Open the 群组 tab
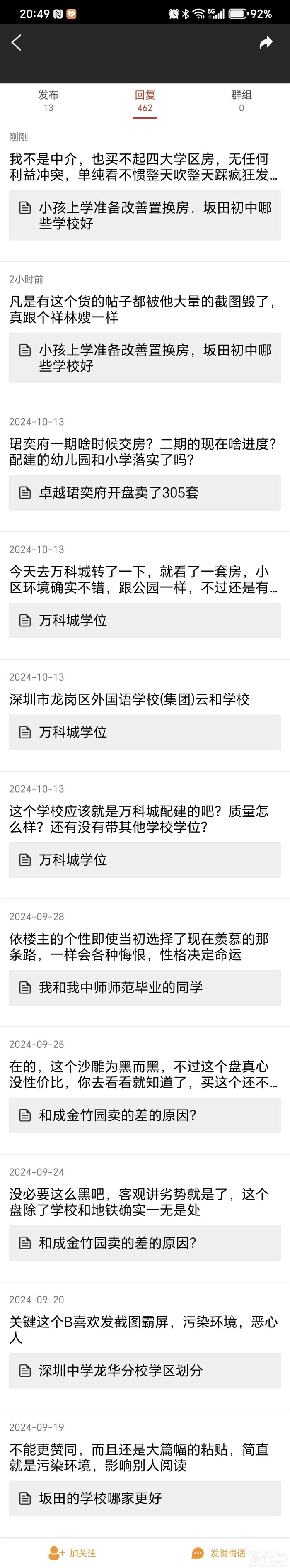 (x=242, y=100)
